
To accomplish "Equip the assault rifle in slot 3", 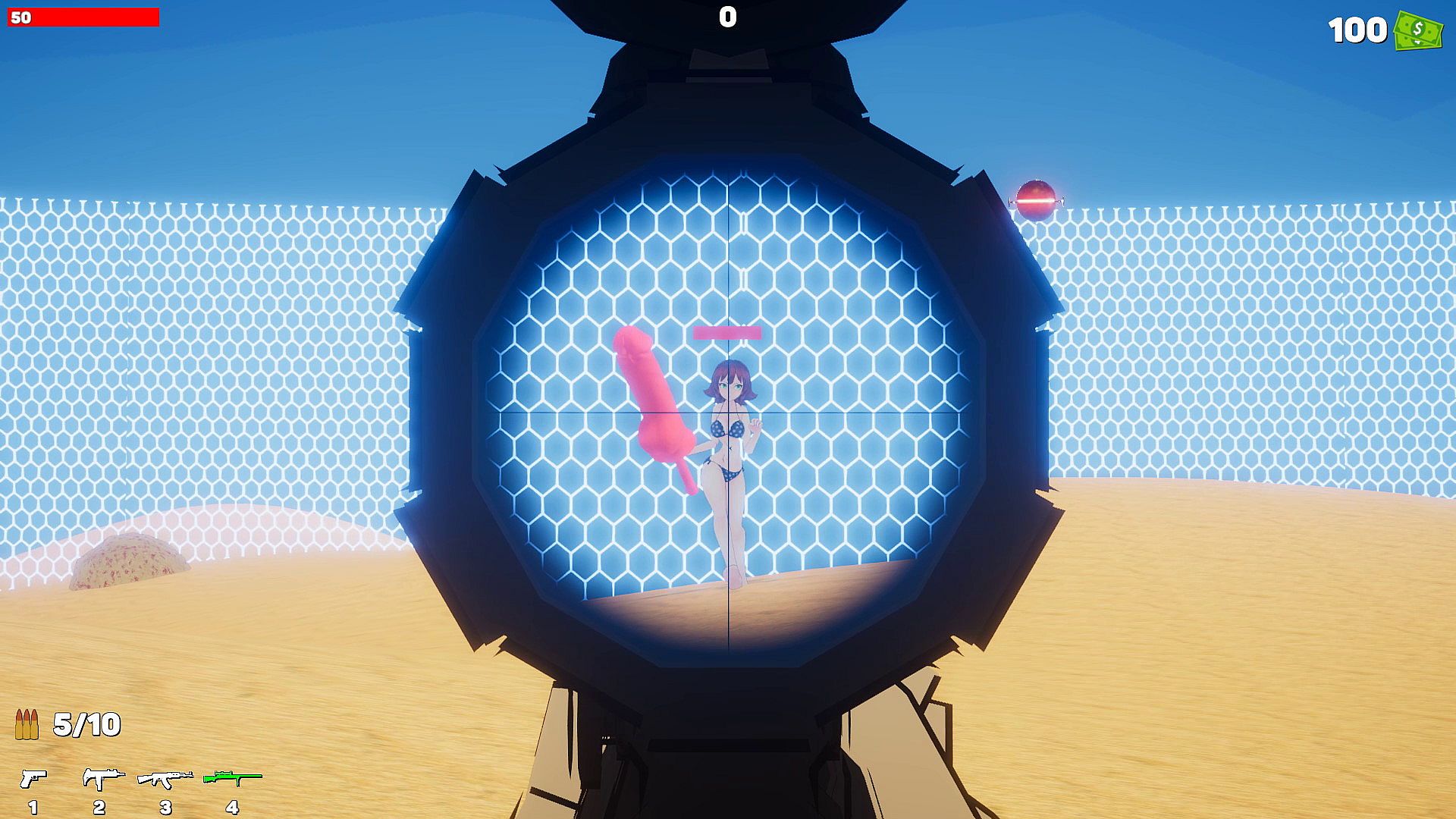I will [165, 779].
